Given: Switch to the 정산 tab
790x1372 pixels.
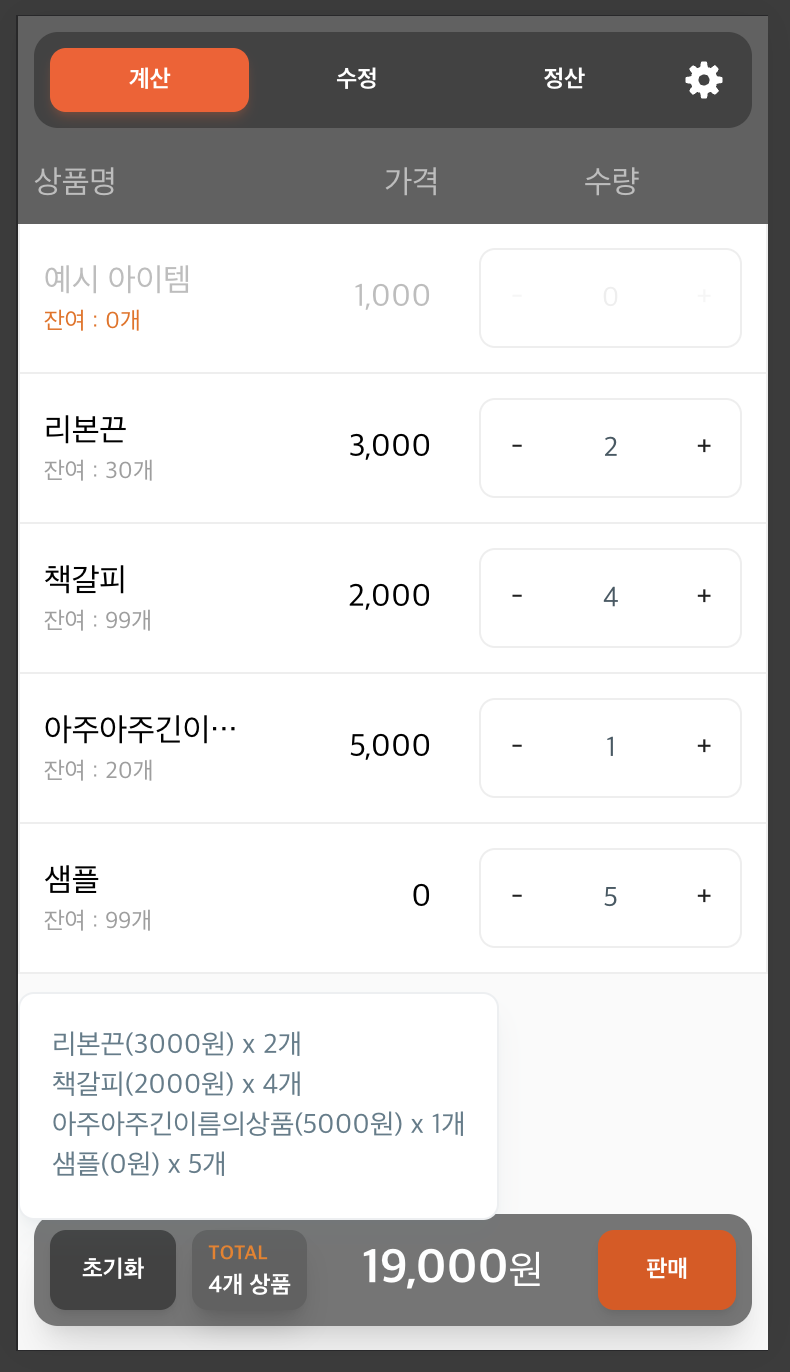Looking at the screenshot, I should 564,79.
